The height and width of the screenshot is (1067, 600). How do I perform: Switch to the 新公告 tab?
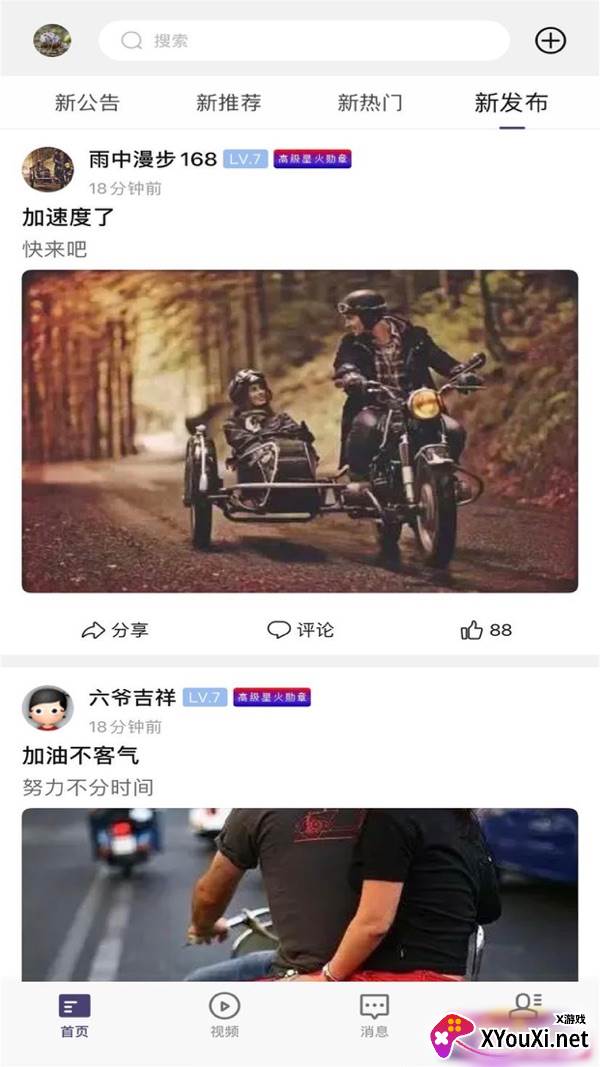(87, 103)
